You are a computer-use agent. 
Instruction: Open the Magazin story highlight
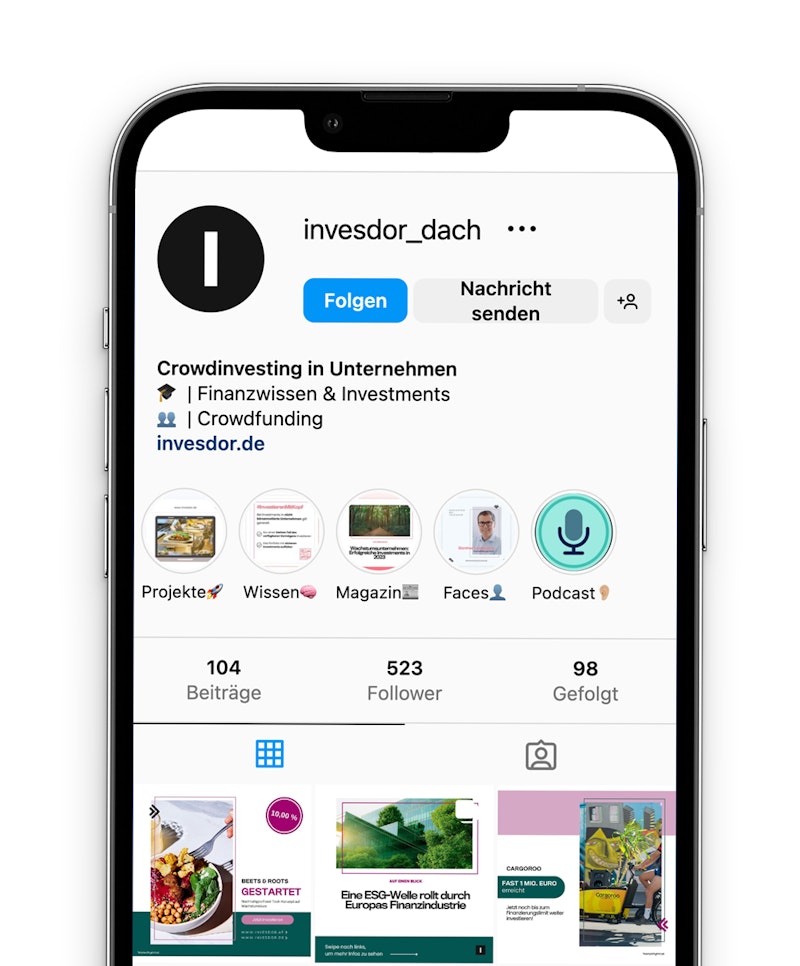pyautogui.click(x=379, y=531)
